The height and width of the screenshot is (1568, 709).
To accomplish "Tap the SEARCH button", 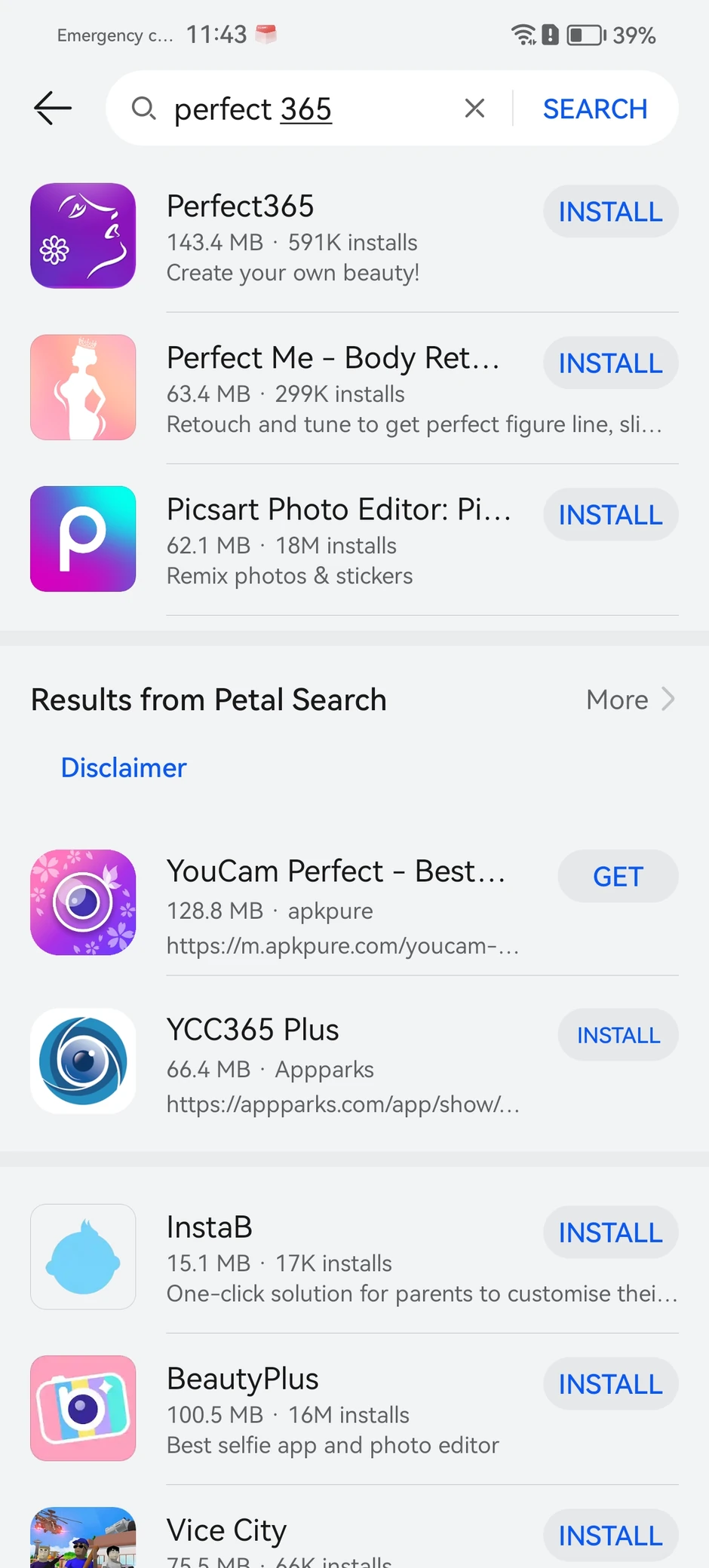I will pyautogui.click(x=594, y=109).
